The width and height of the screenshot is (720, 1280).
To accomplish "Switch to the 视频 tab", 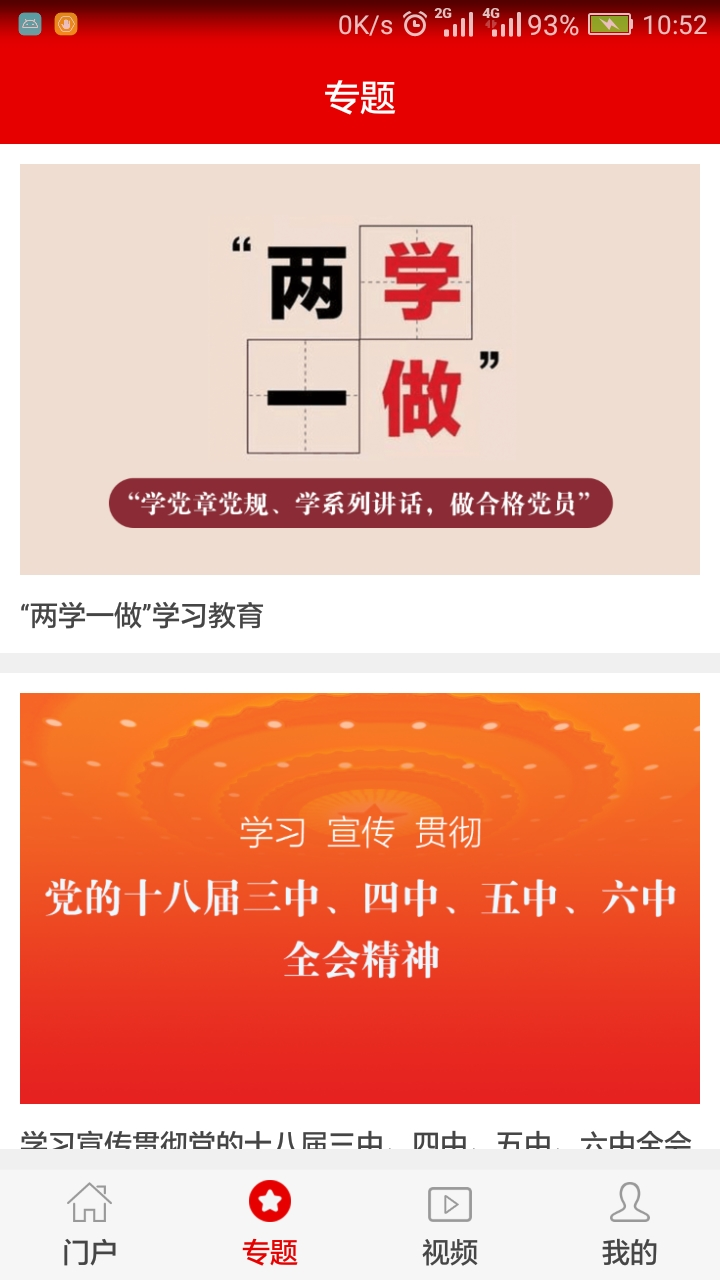I will pyautogui.click(x=450, y=1220).
